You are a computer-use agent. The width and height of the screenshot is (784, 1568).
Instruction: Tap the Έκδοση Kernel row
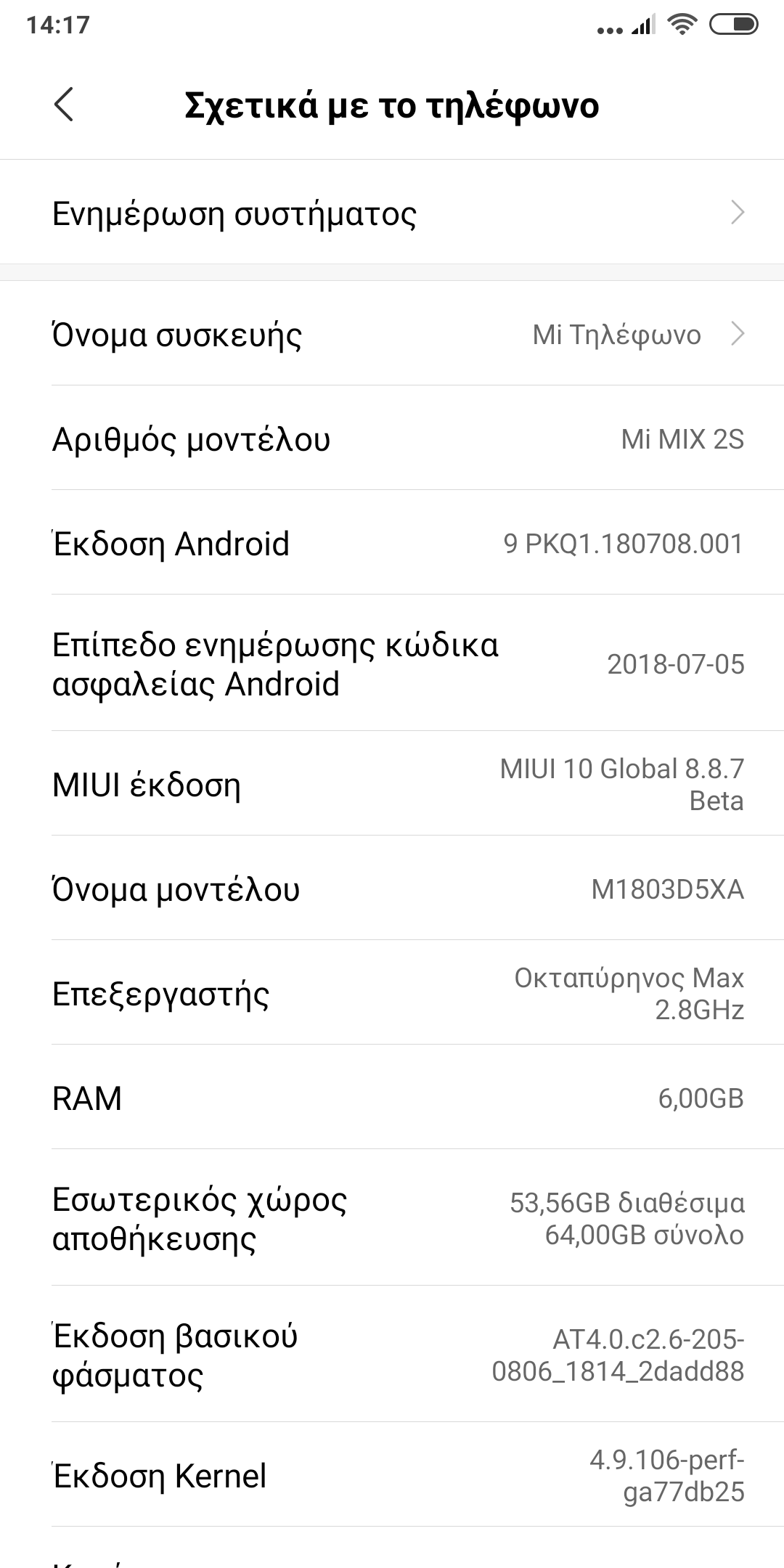coord(392,1475)
